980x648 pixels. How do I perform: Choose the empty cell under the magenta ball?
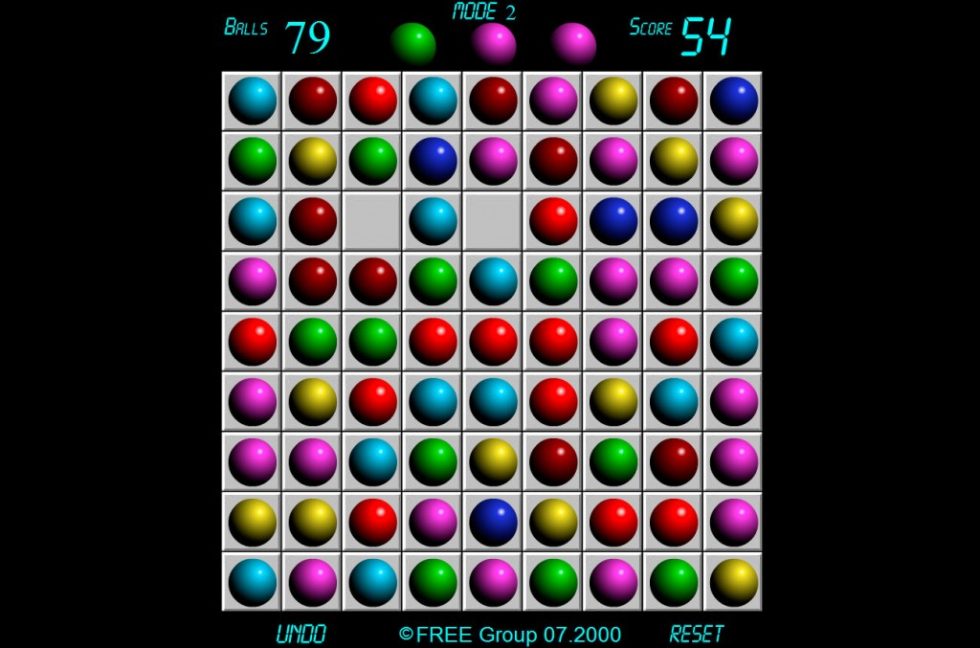click(492, 222)
